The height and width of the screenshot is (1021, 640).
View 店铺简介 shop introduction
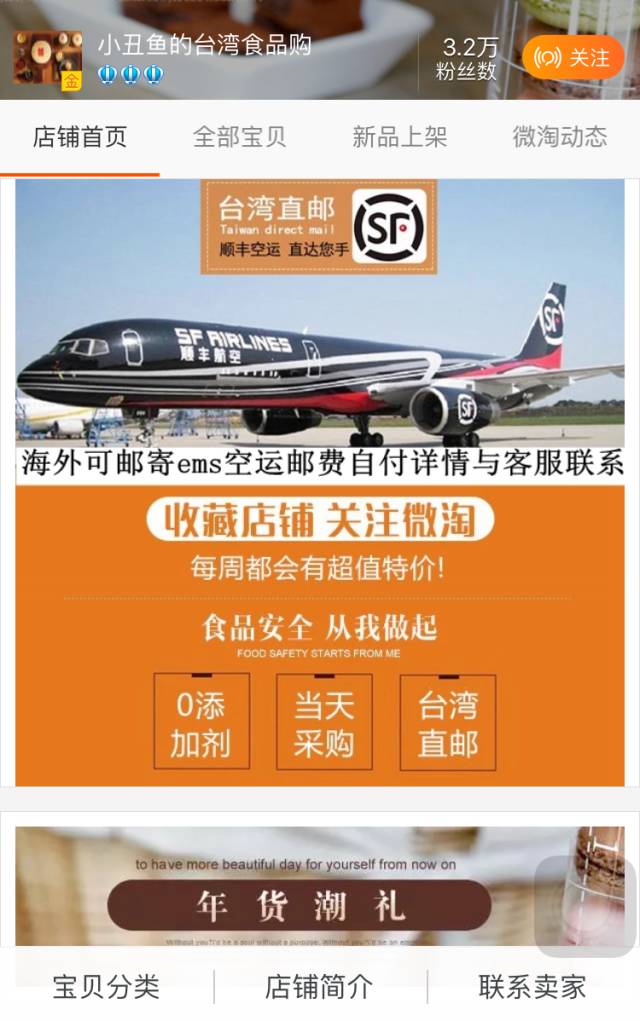click(x=319, y=987)
